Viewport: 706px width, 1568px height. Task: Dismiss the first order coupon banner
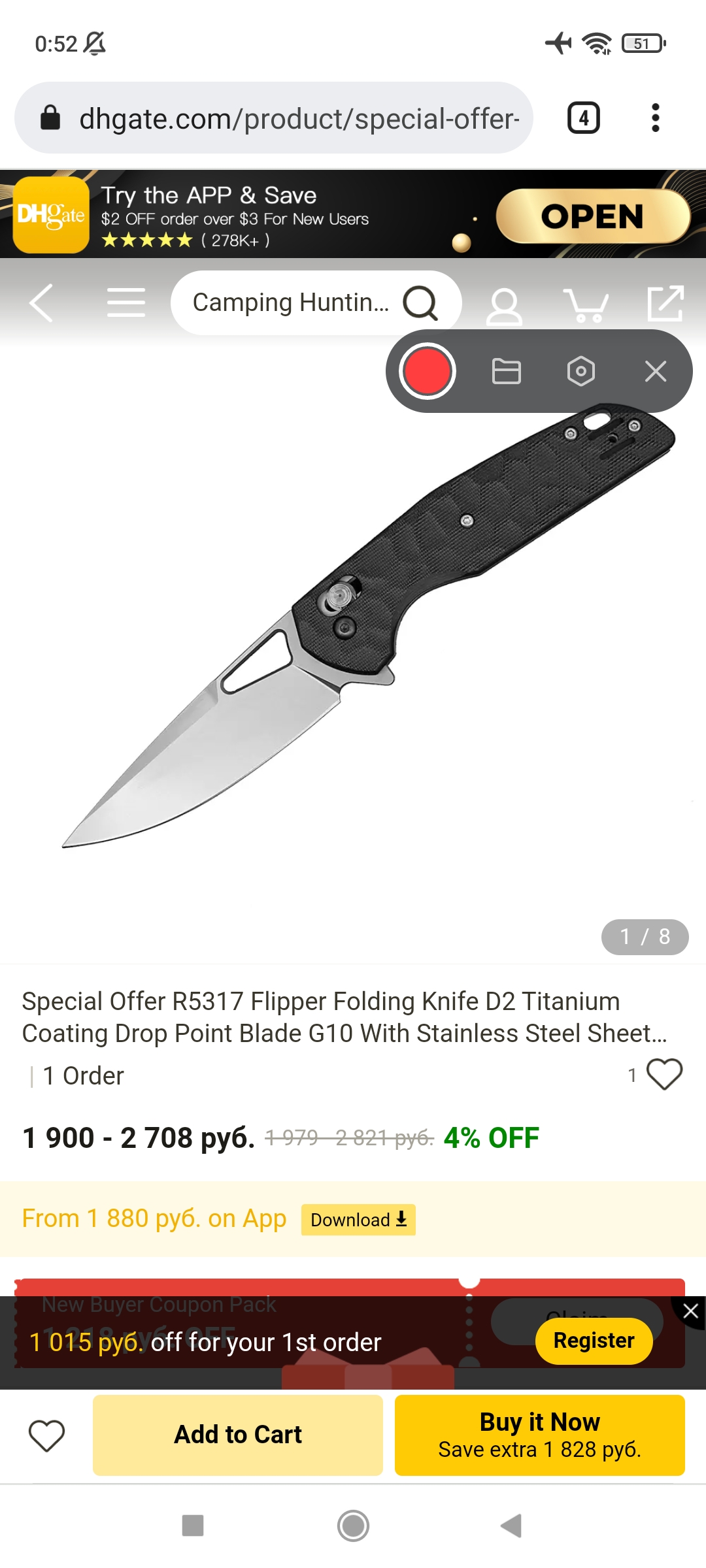(x=690, y=1311)
